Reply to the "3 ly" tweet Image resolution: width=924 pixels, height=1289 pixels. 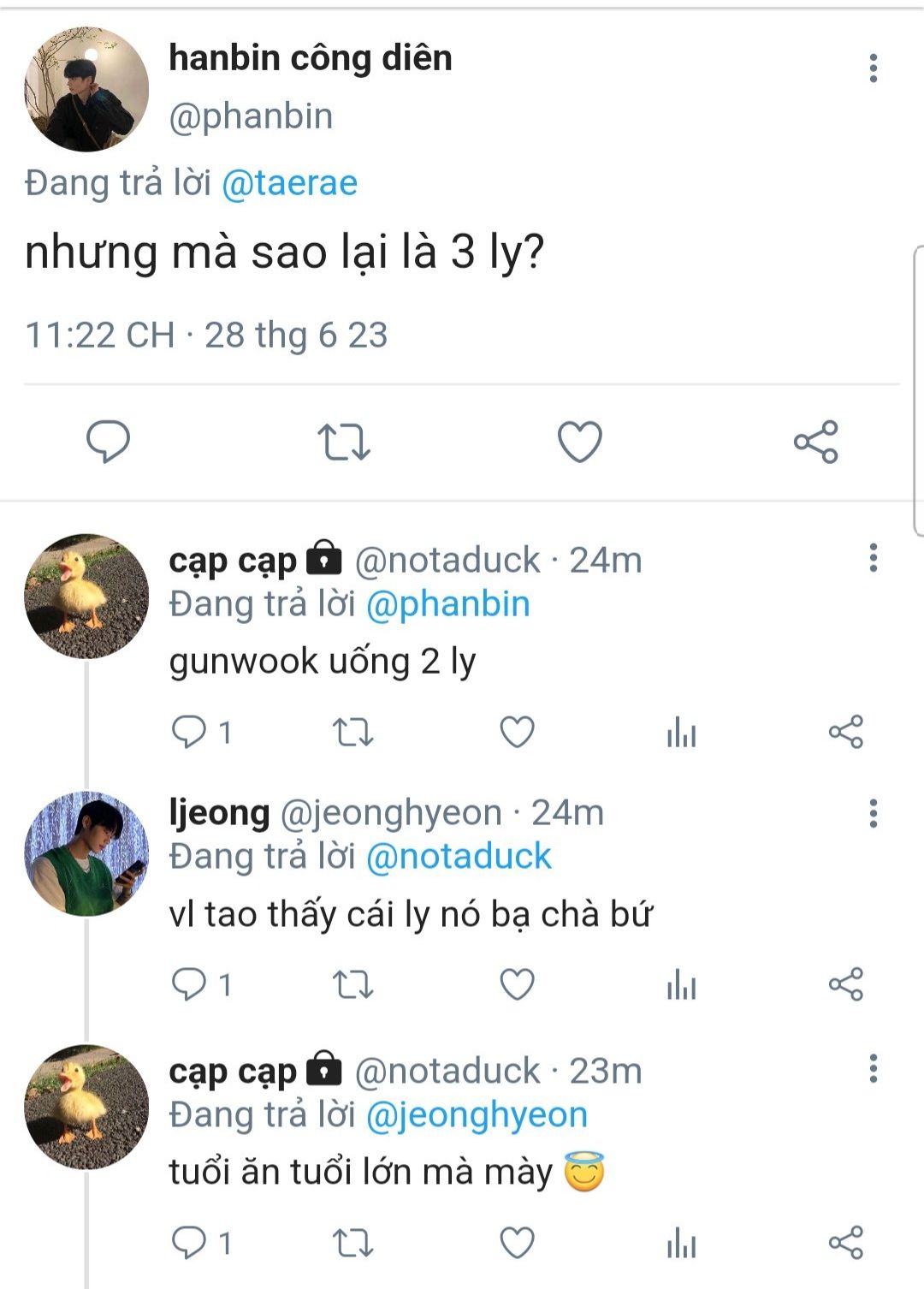pos(109,442)
